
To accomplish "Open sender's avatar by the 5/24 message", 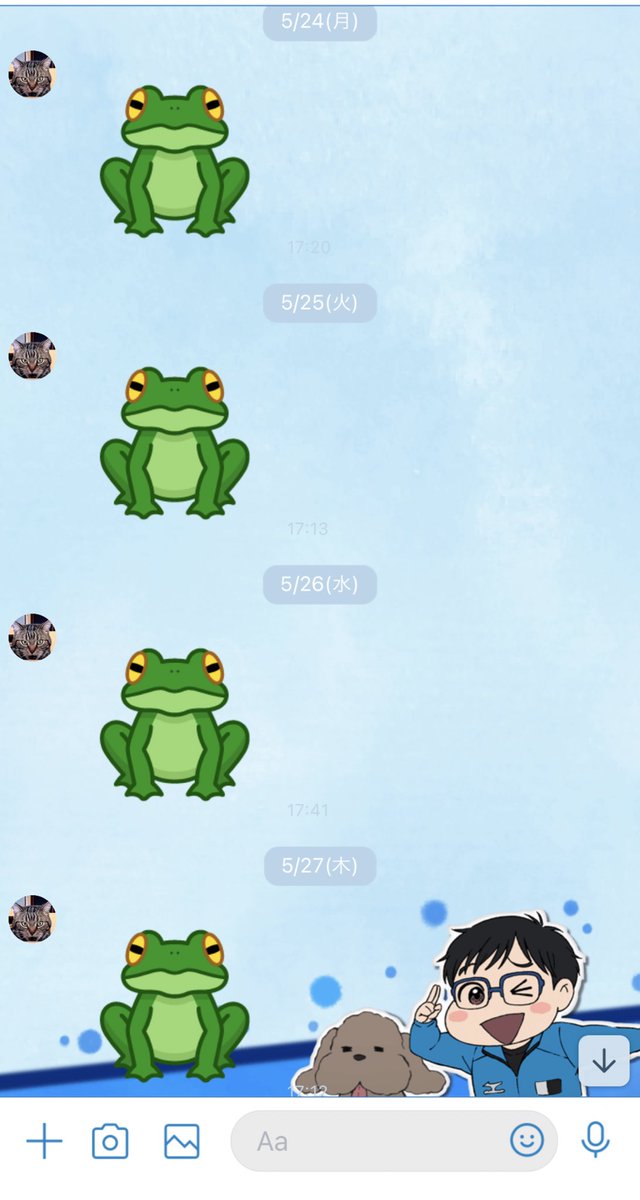I will (x=32, y=75).
